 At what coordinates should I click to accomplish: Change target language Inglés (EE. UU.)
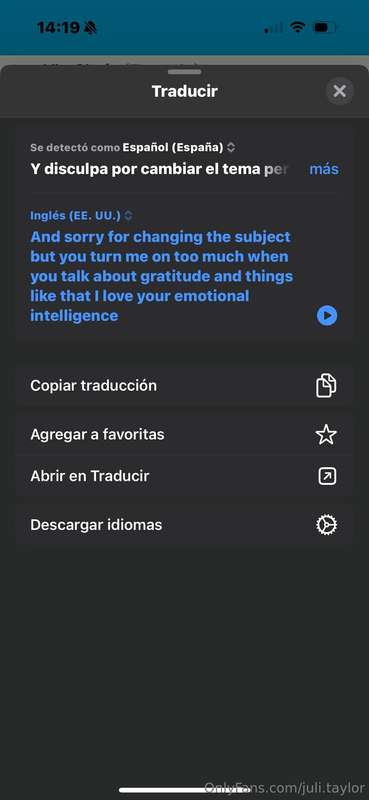[x=81, y=216]
